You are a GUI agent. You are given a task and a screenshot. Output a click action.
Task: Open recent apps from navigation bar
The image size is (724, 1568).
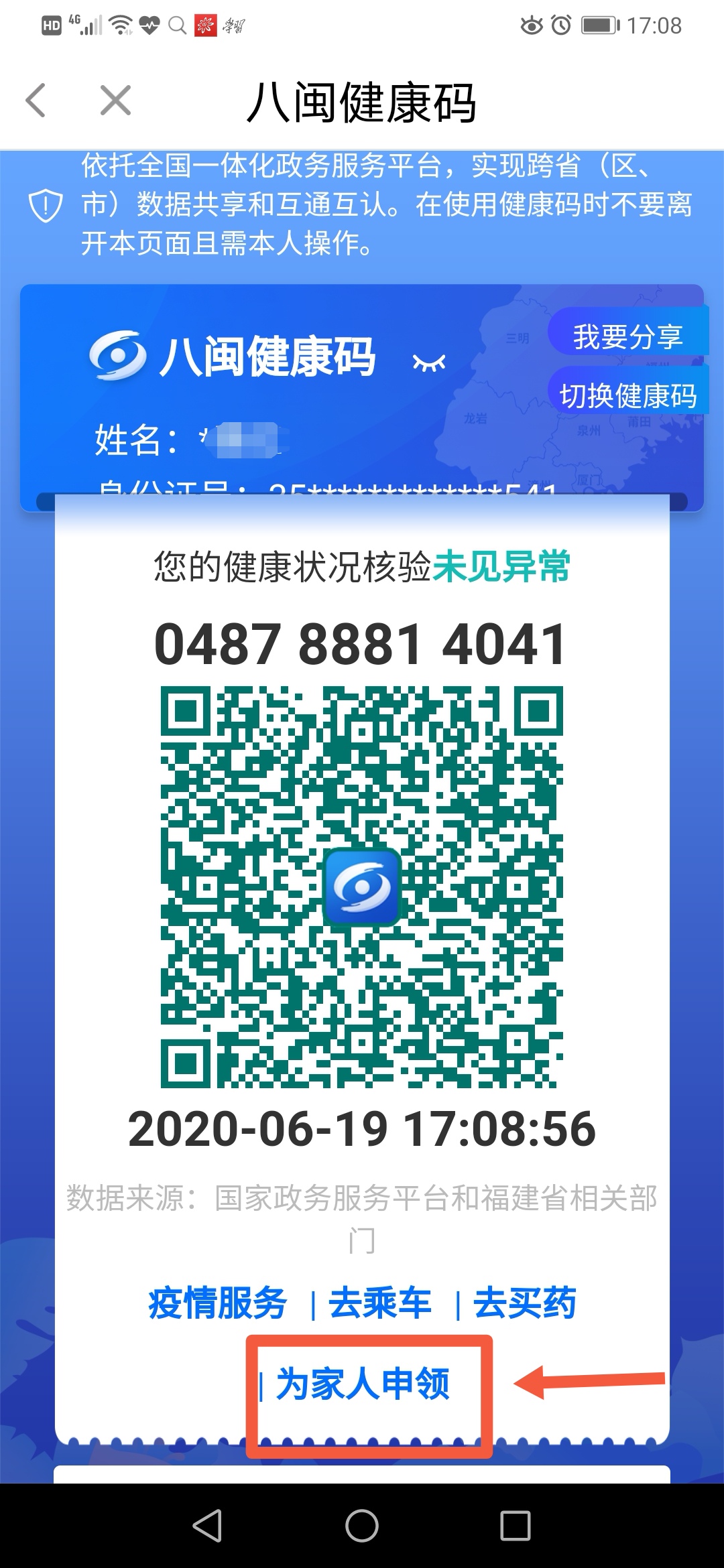pos(516,1526)
